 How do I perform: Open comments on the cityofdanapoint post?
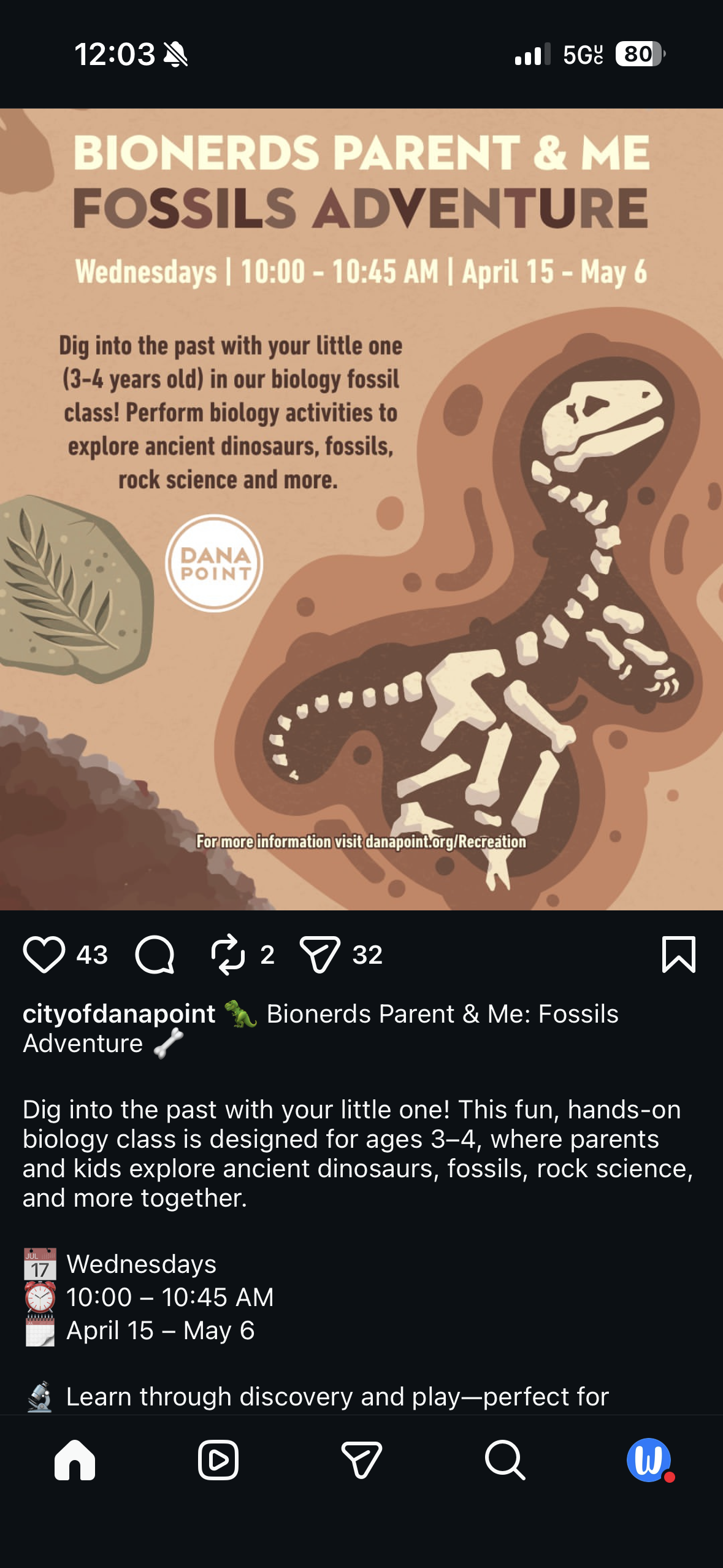point(155,955)
